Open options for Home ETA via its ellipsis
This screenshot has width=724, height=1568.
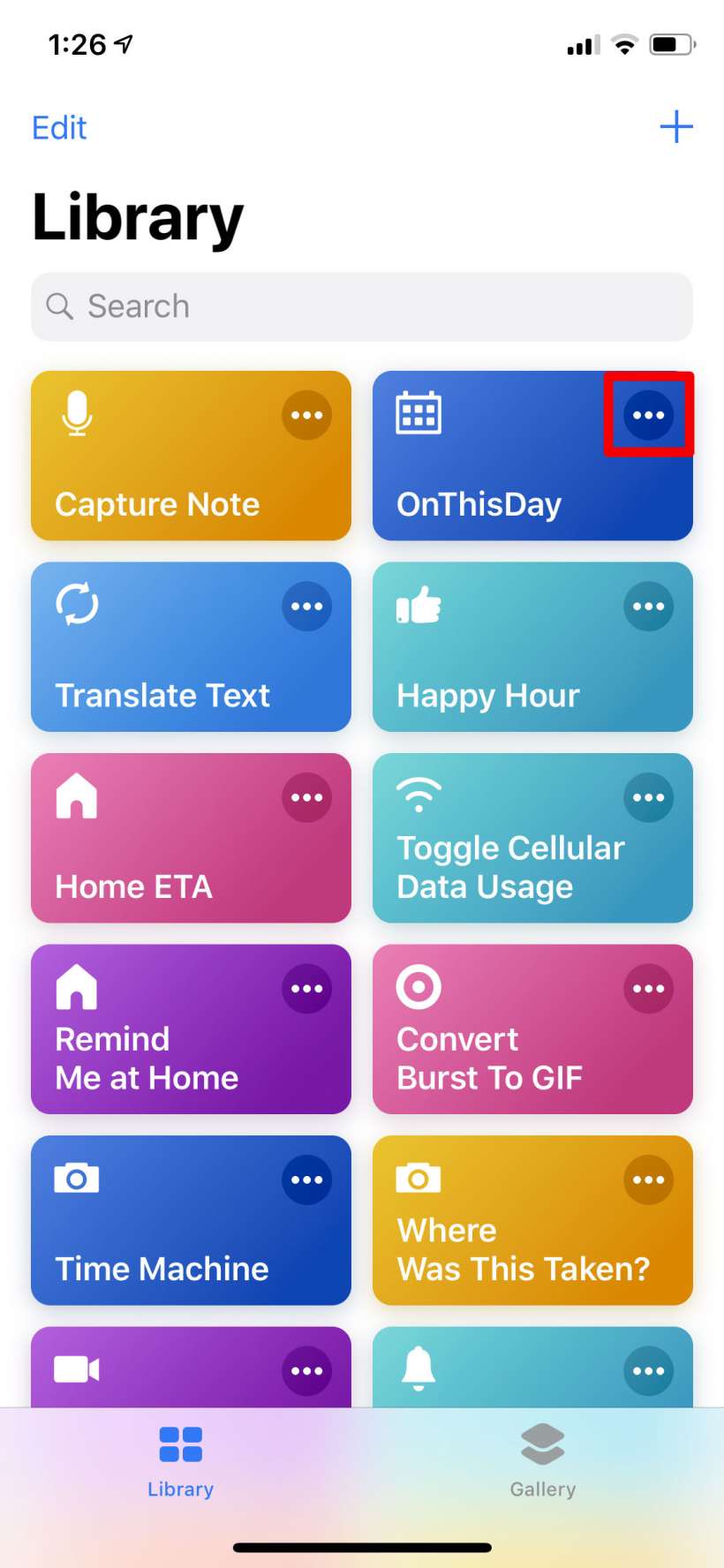[306, 796]
